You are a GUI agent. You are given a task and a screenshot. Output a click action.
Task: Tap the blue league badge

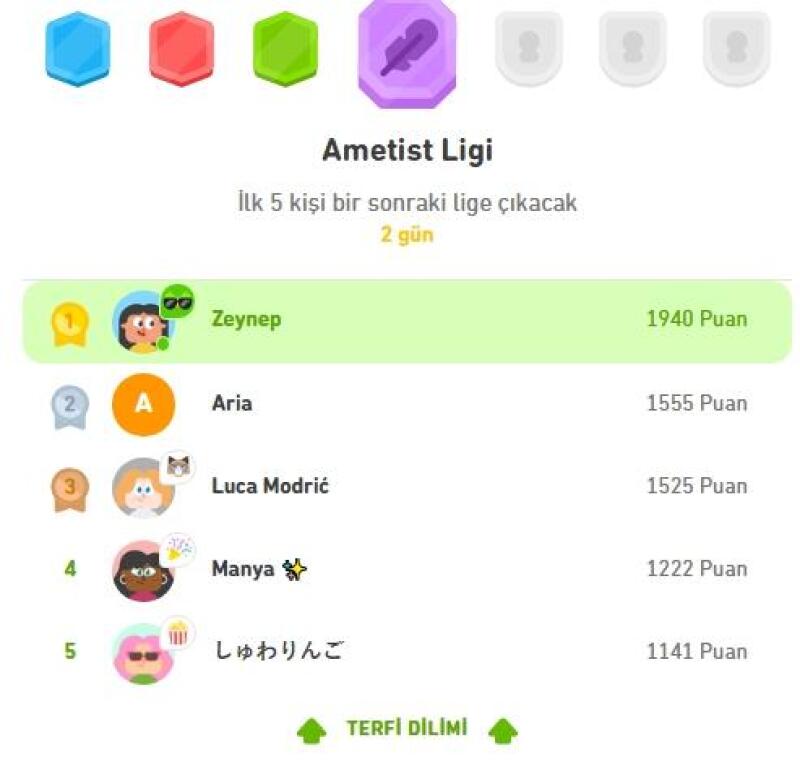pyautogui.click(x=78, y=48)
